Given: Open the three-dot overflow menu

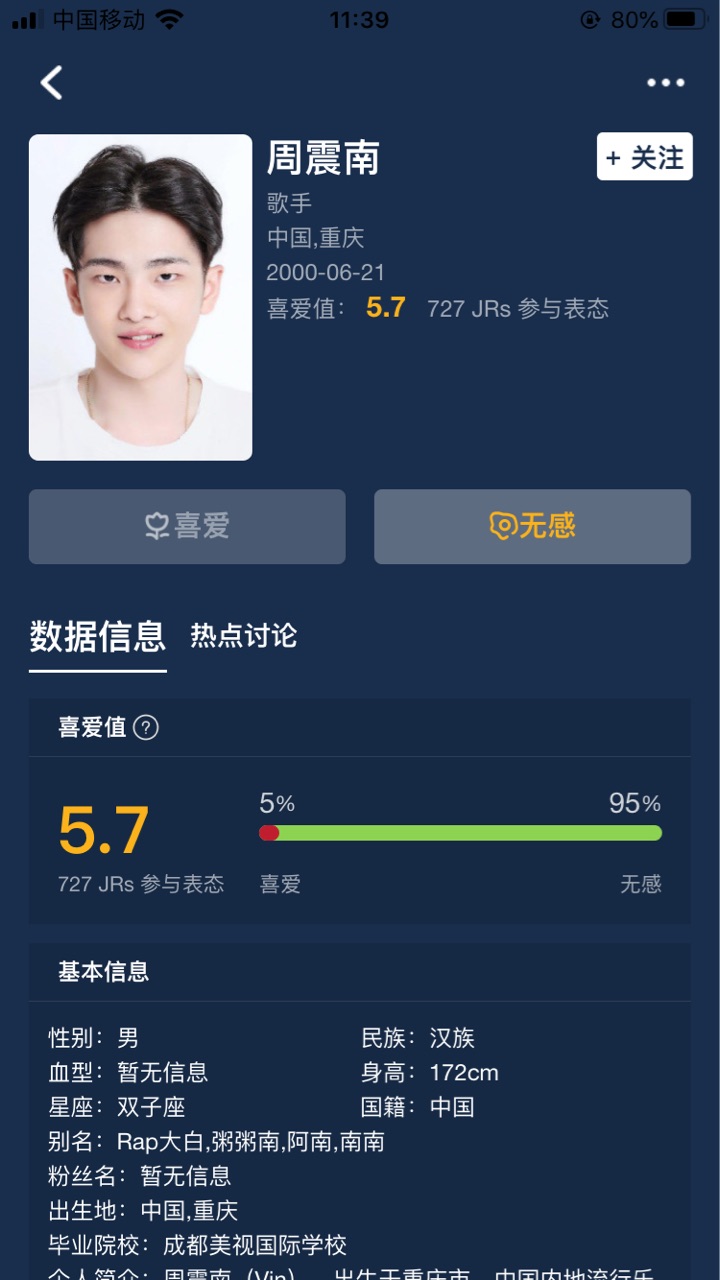Looking at the screenshot, I should click(x=665, y=83).
